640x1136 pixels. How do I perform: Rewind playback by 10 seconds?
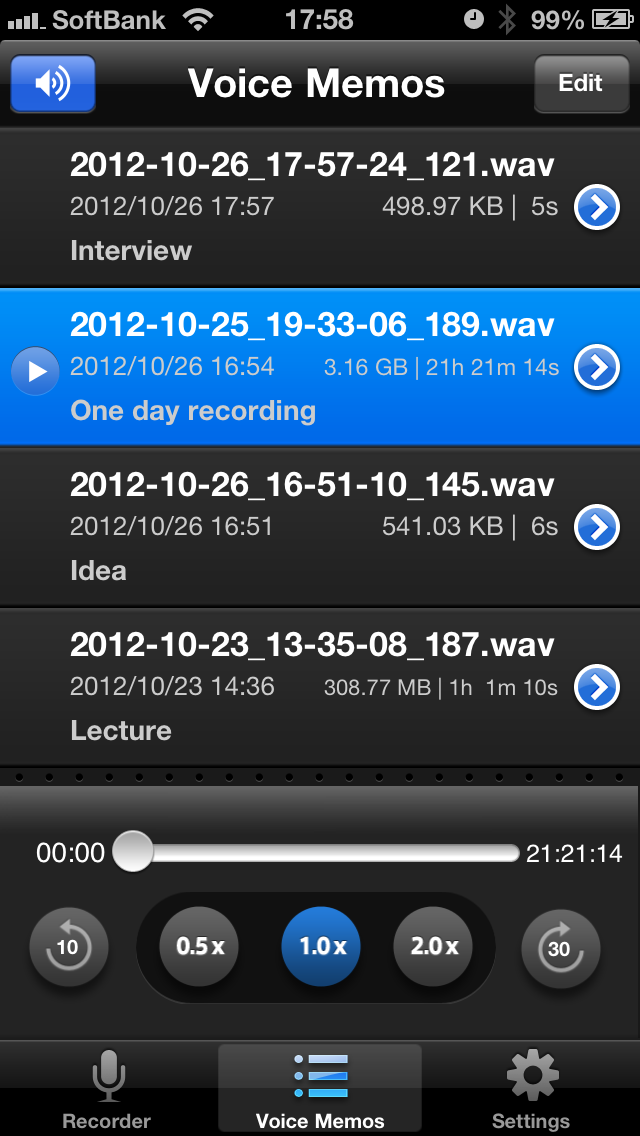[68, 946]
